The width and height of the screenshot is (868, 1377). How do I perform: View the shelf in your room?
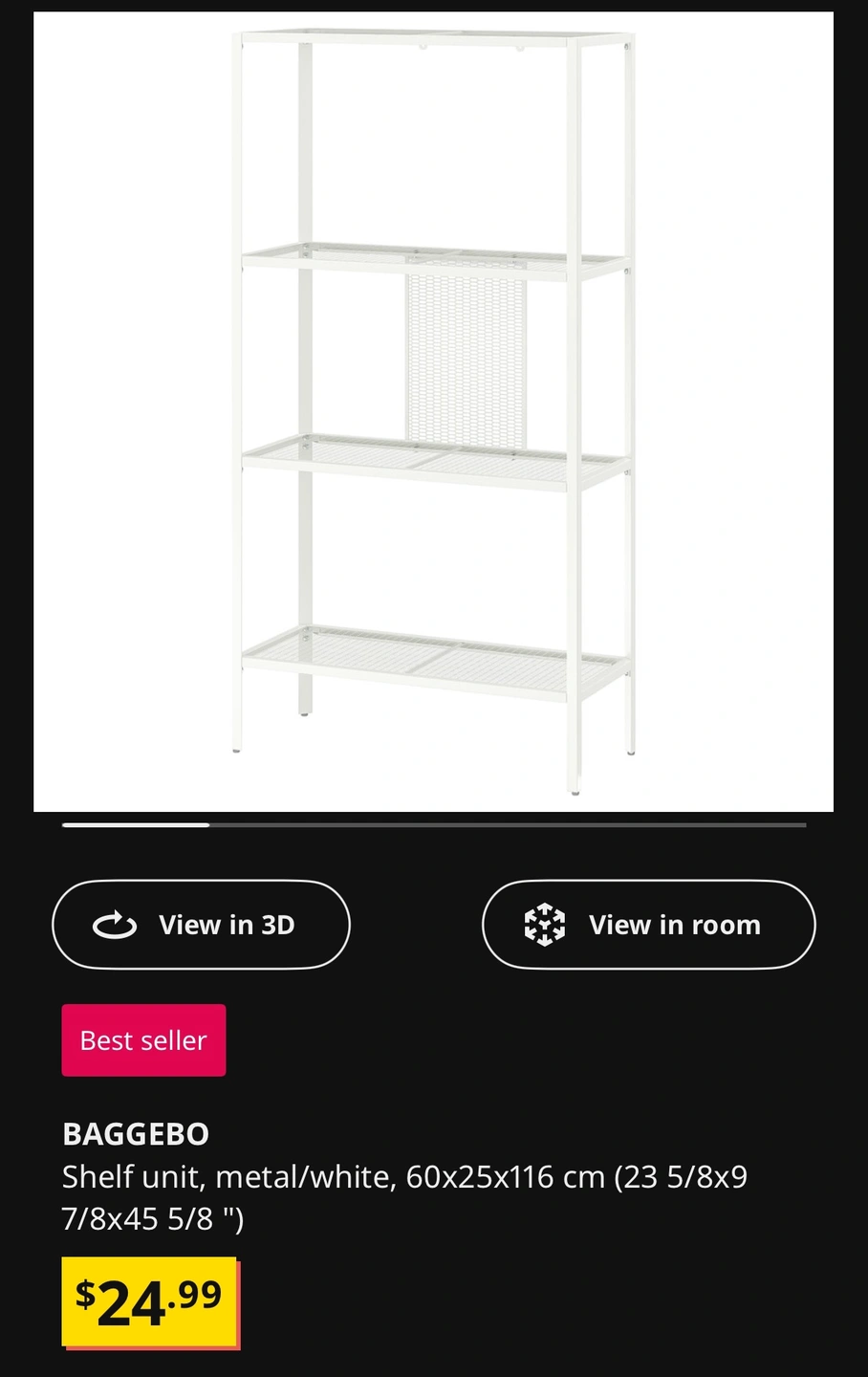(x=648, y=925)
